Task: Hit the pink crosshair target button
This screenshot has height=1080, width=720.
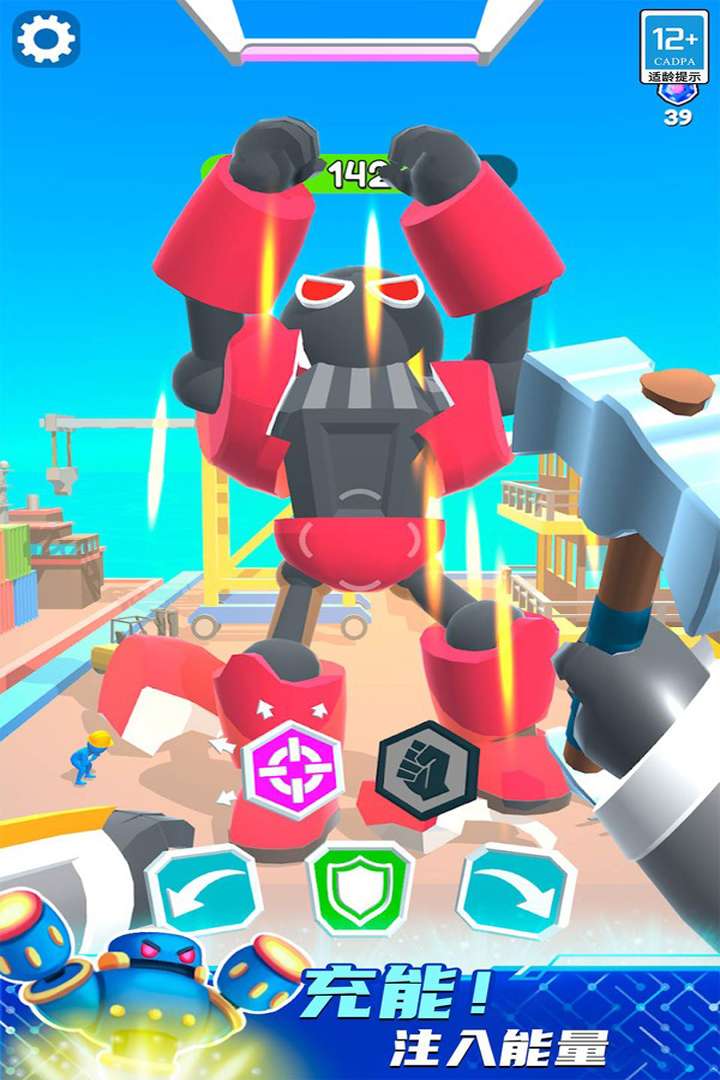Action: (x=294, y=770)
